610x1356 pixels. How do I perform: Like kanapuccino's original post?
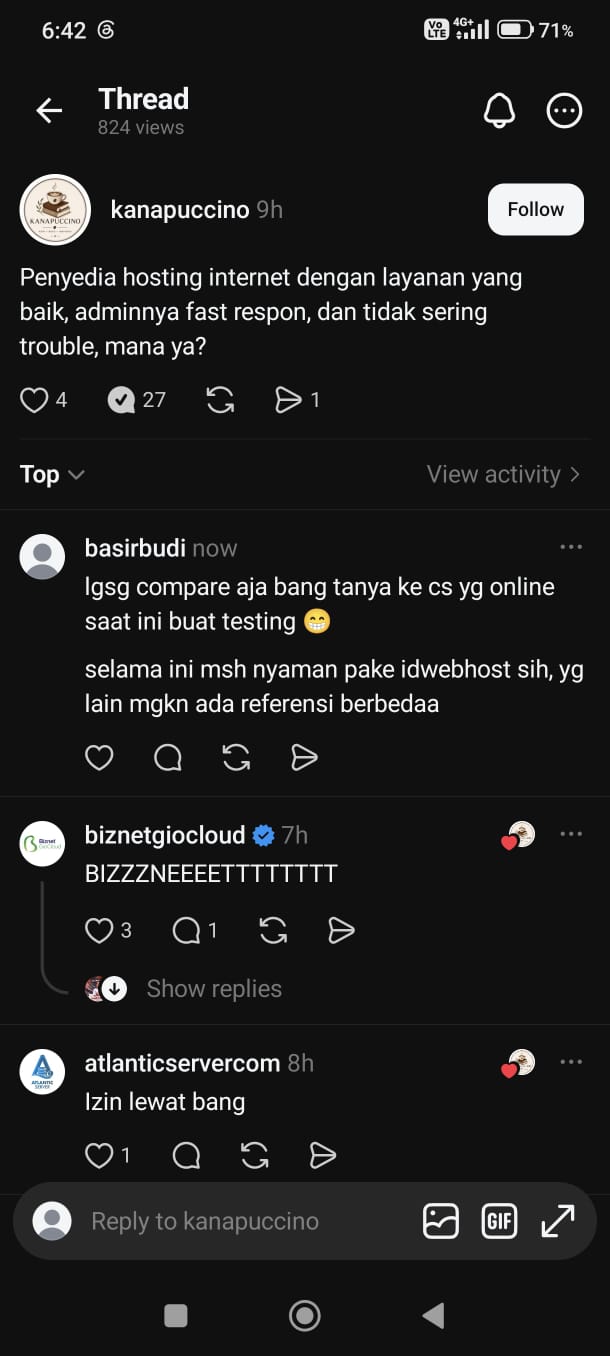(x=34, y=400)
